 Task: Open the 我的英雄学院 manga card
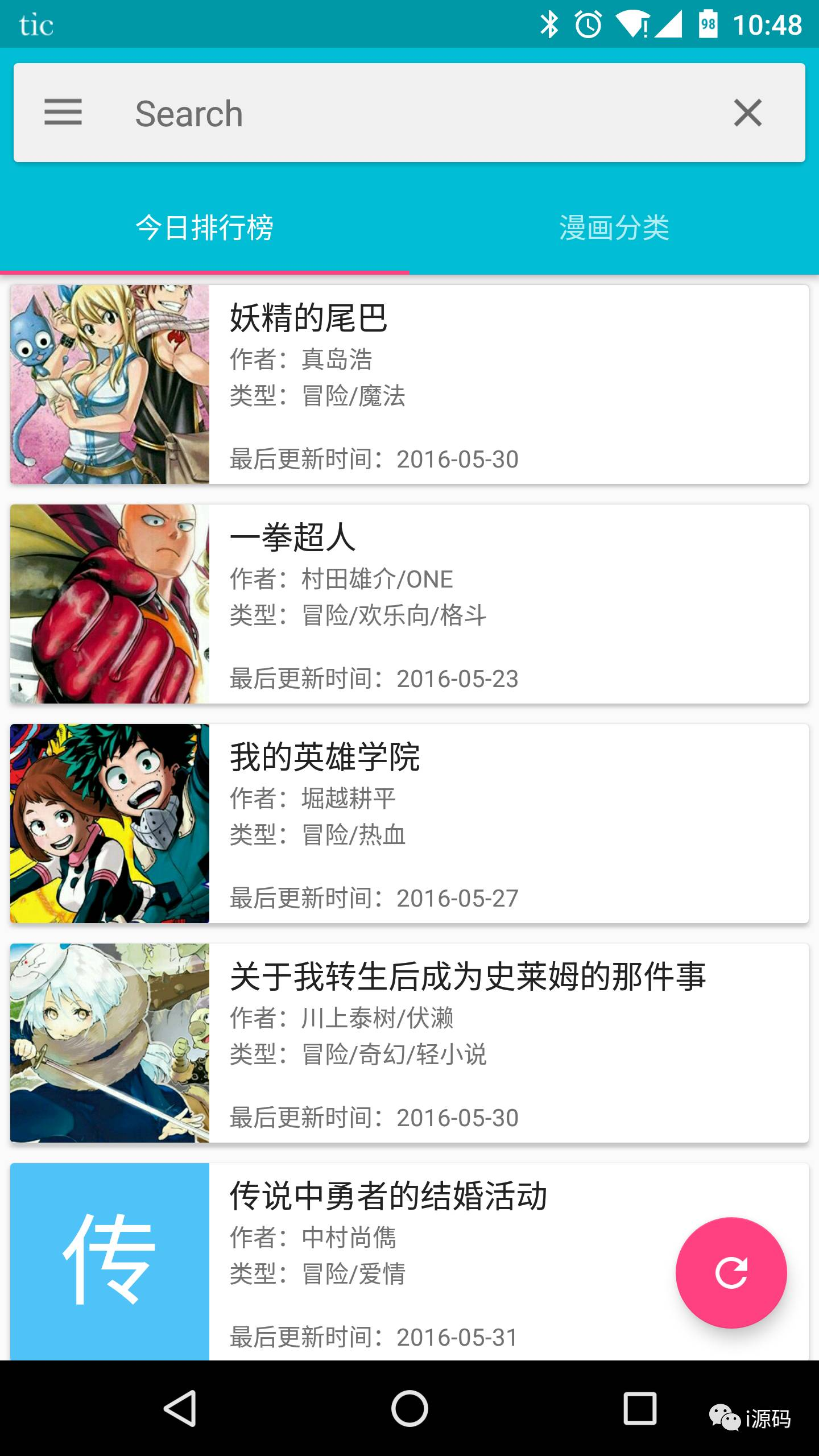(409, 824)
